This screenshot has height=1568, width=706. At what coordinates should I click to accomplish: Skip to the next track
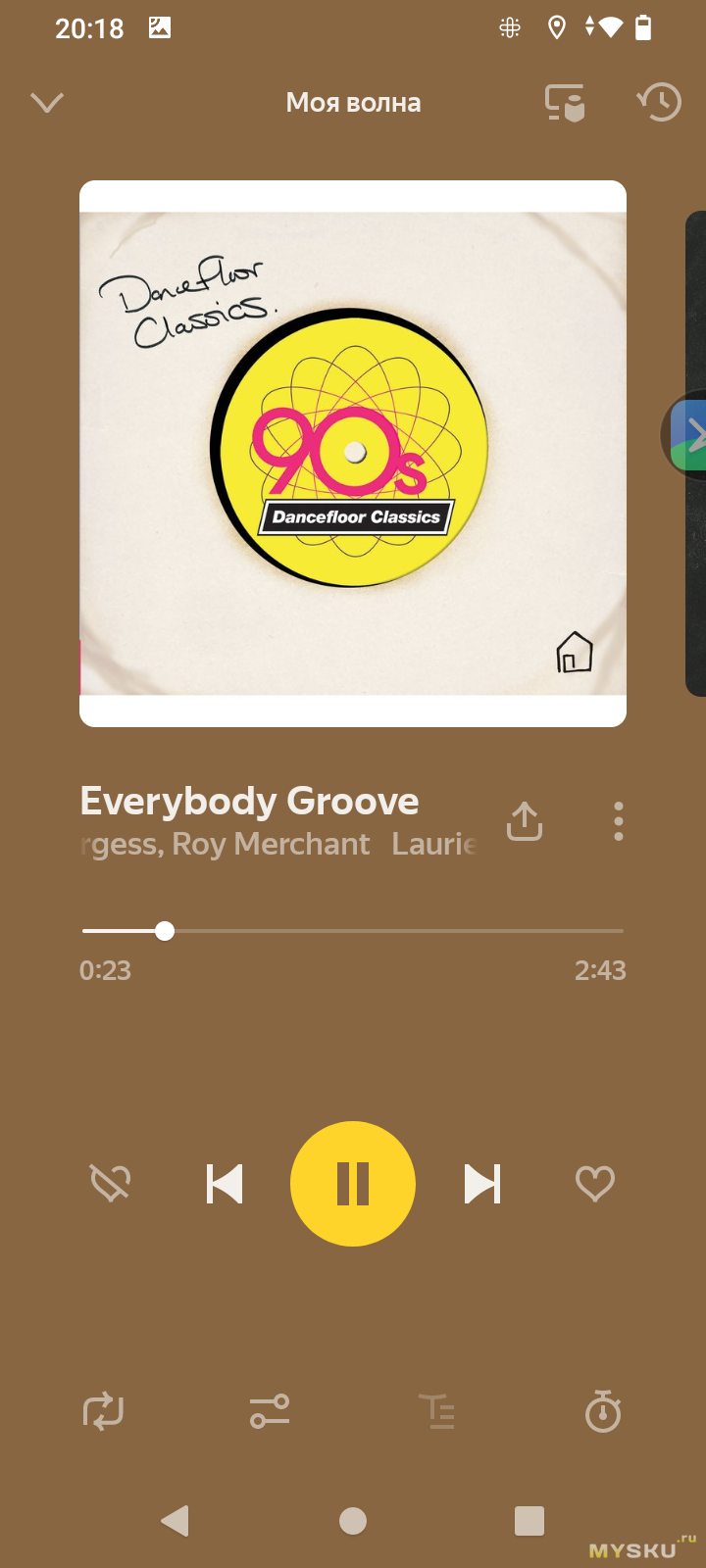[x=481, y=1184]
